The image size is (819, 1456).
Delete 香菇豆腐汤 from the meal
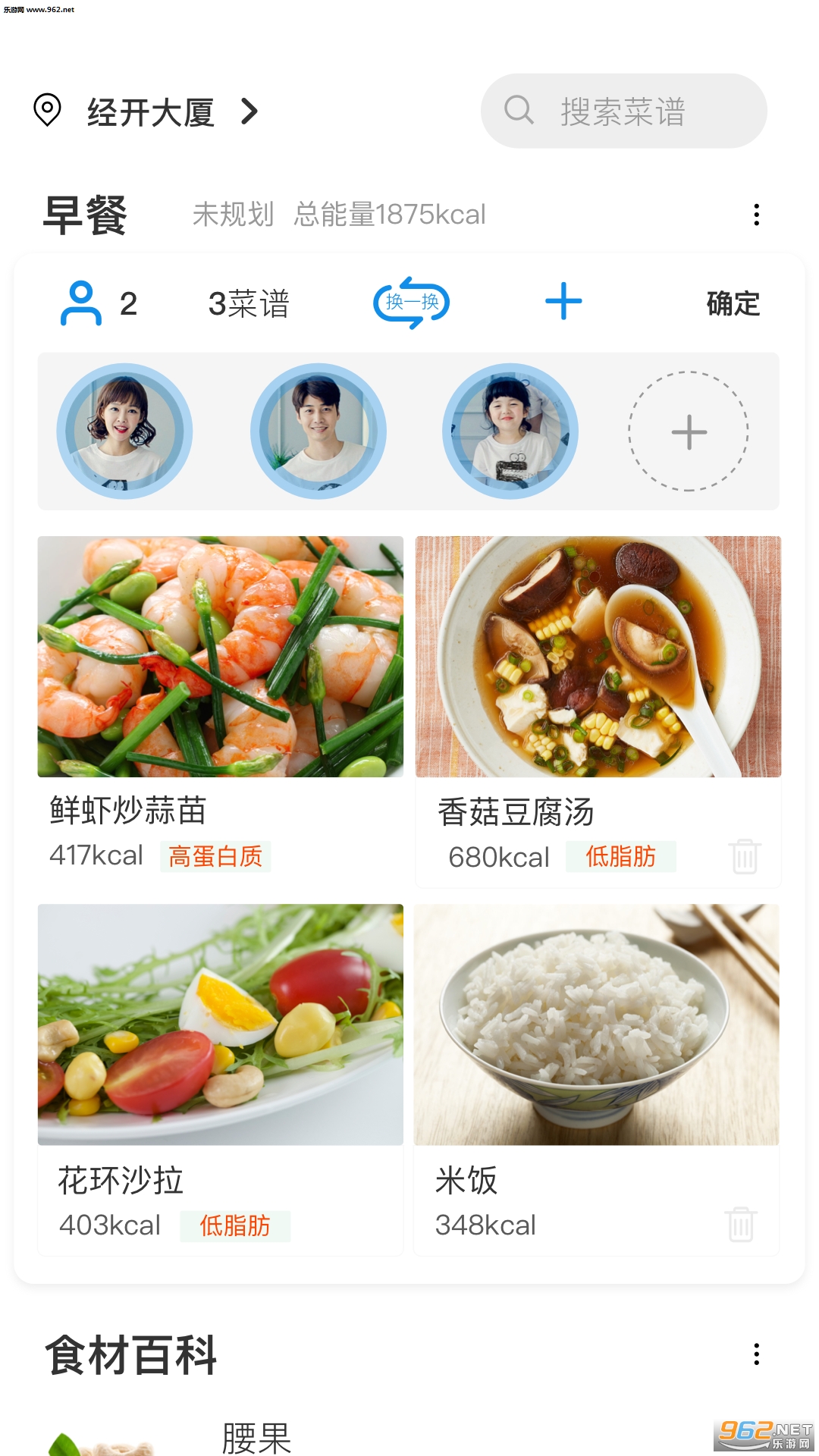click(745, 857)
